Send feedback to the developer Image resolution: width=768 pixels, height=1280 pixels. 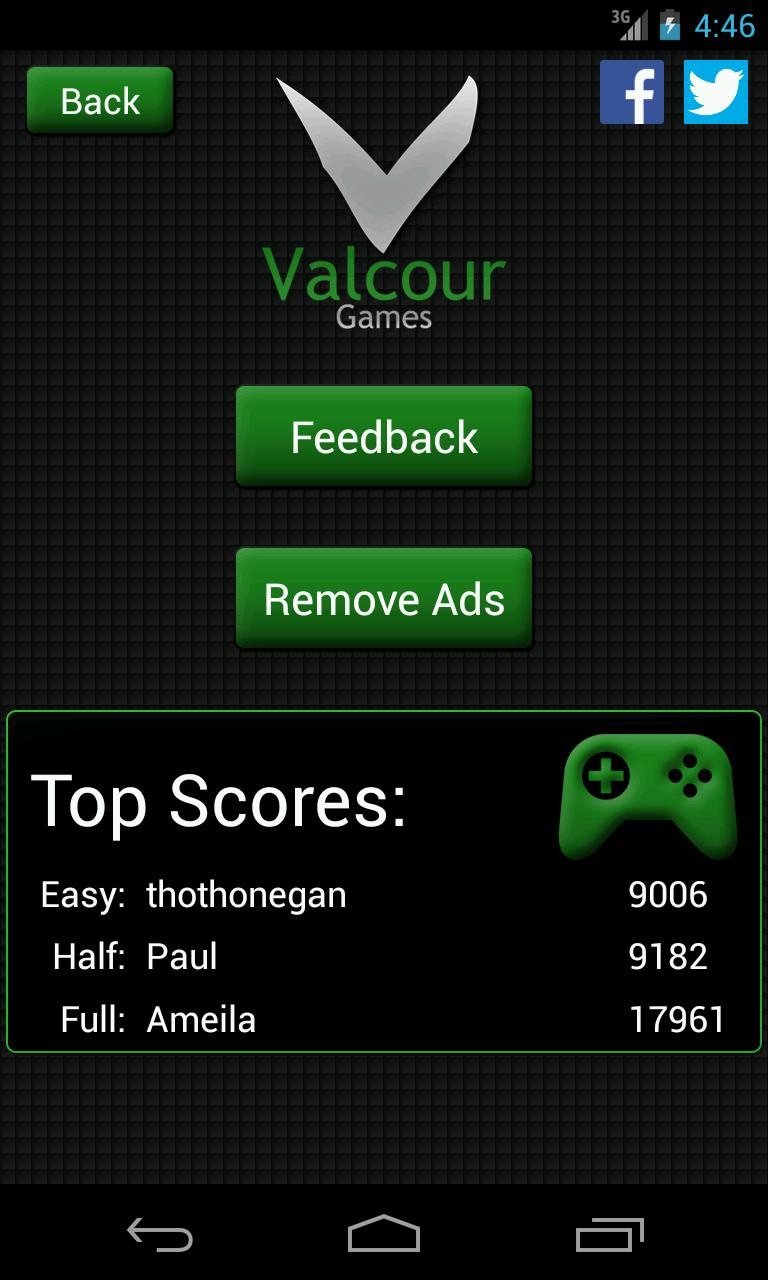click(384, 437)
